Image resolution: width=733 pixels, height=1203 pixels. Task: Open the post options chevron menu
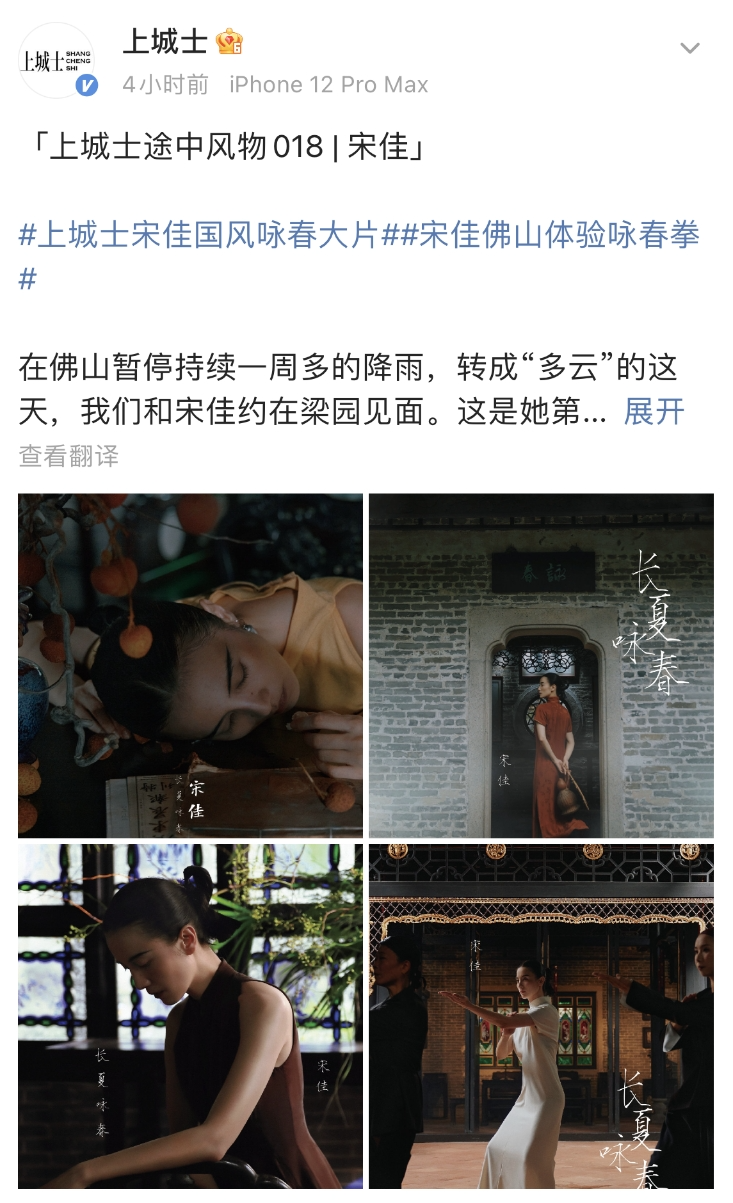(x=690, y=47)
